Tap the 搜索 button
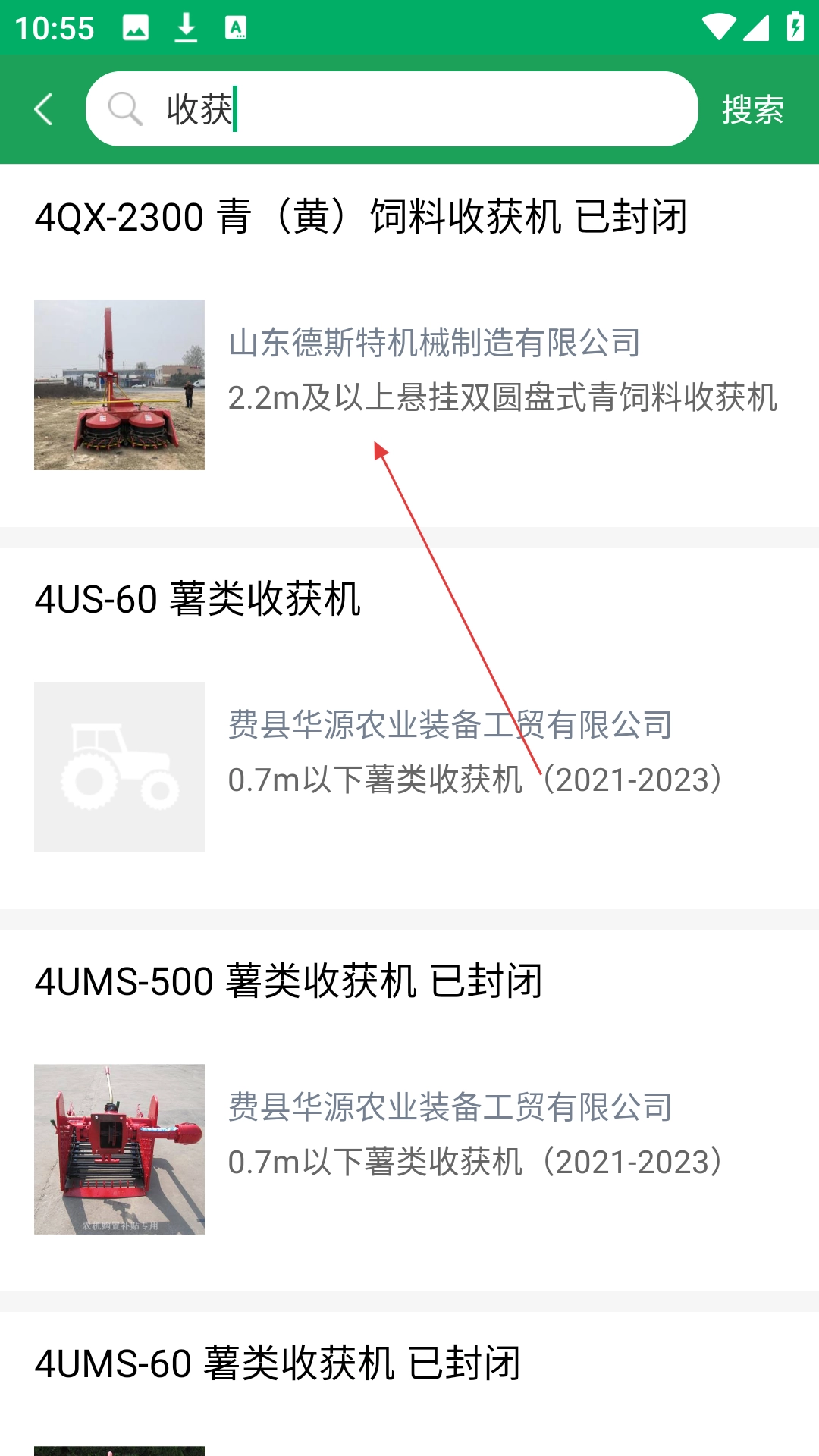This screenshot has height=1456, width=819. [x=752, y=109]
